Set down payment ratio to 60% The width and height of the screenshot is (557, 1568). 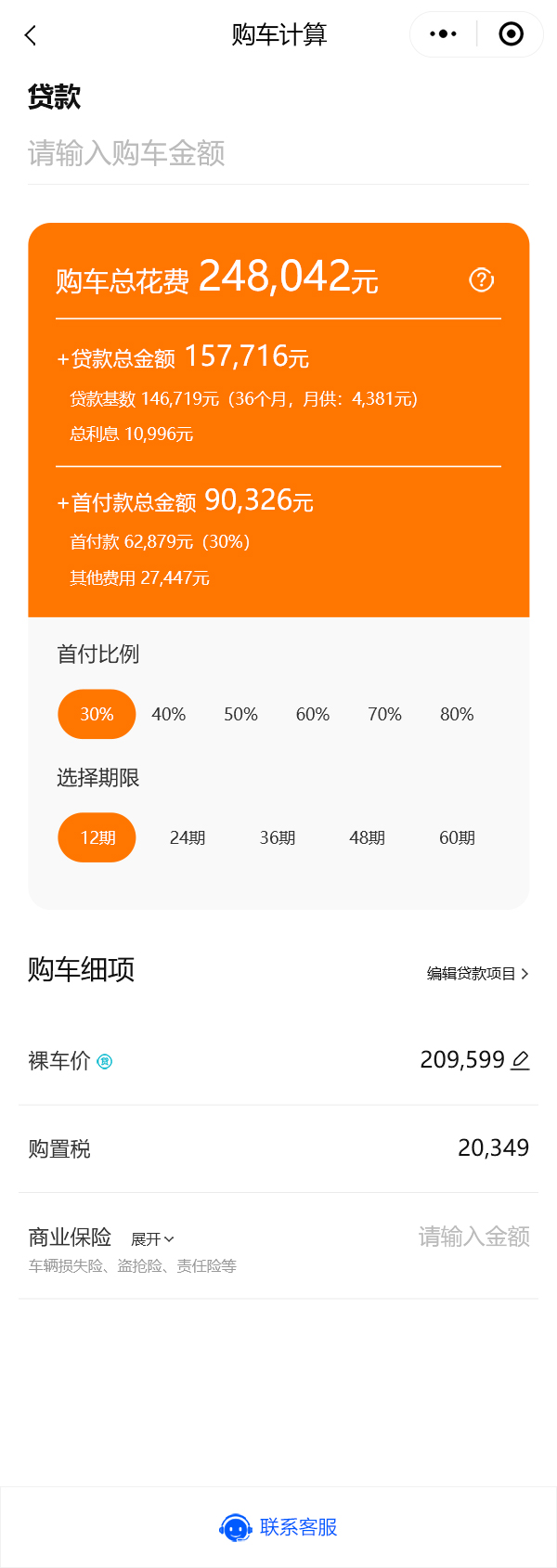(x=313, y=714)
